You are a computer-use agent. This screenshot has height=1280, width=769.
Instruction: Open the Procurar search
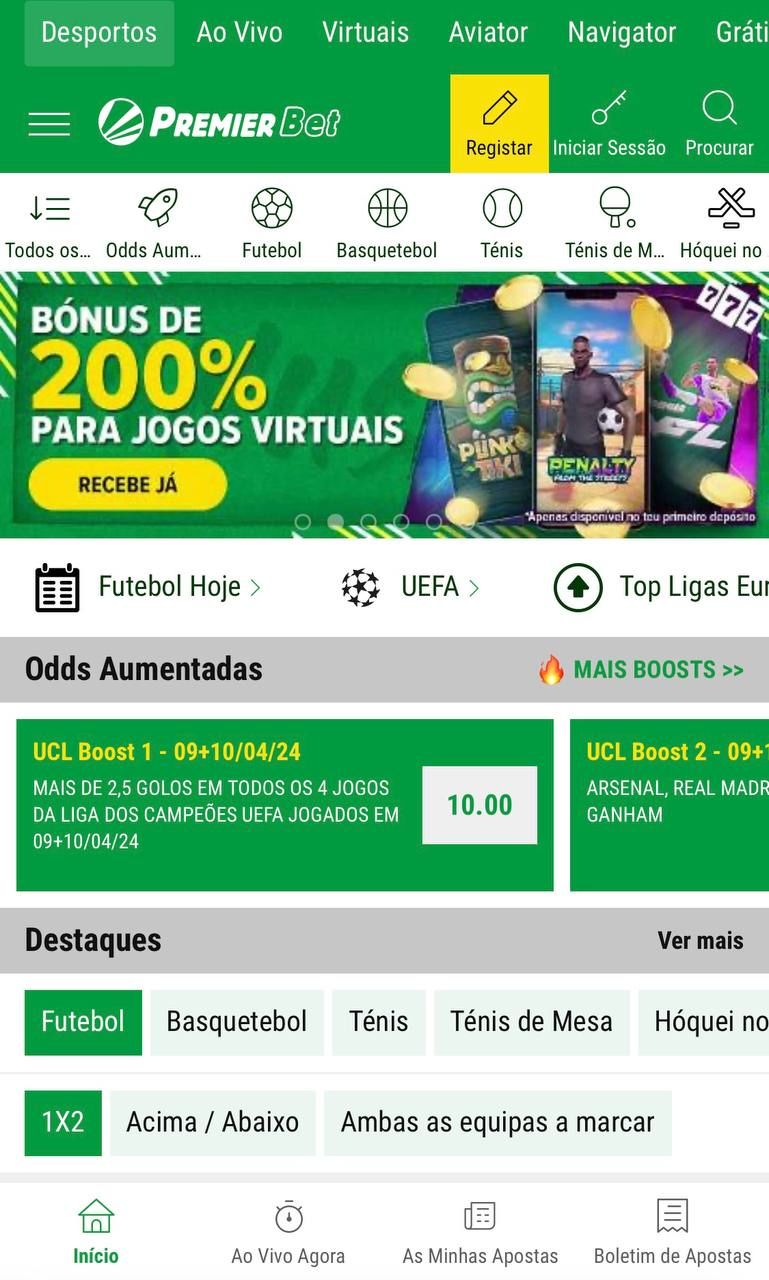(719, 123)
